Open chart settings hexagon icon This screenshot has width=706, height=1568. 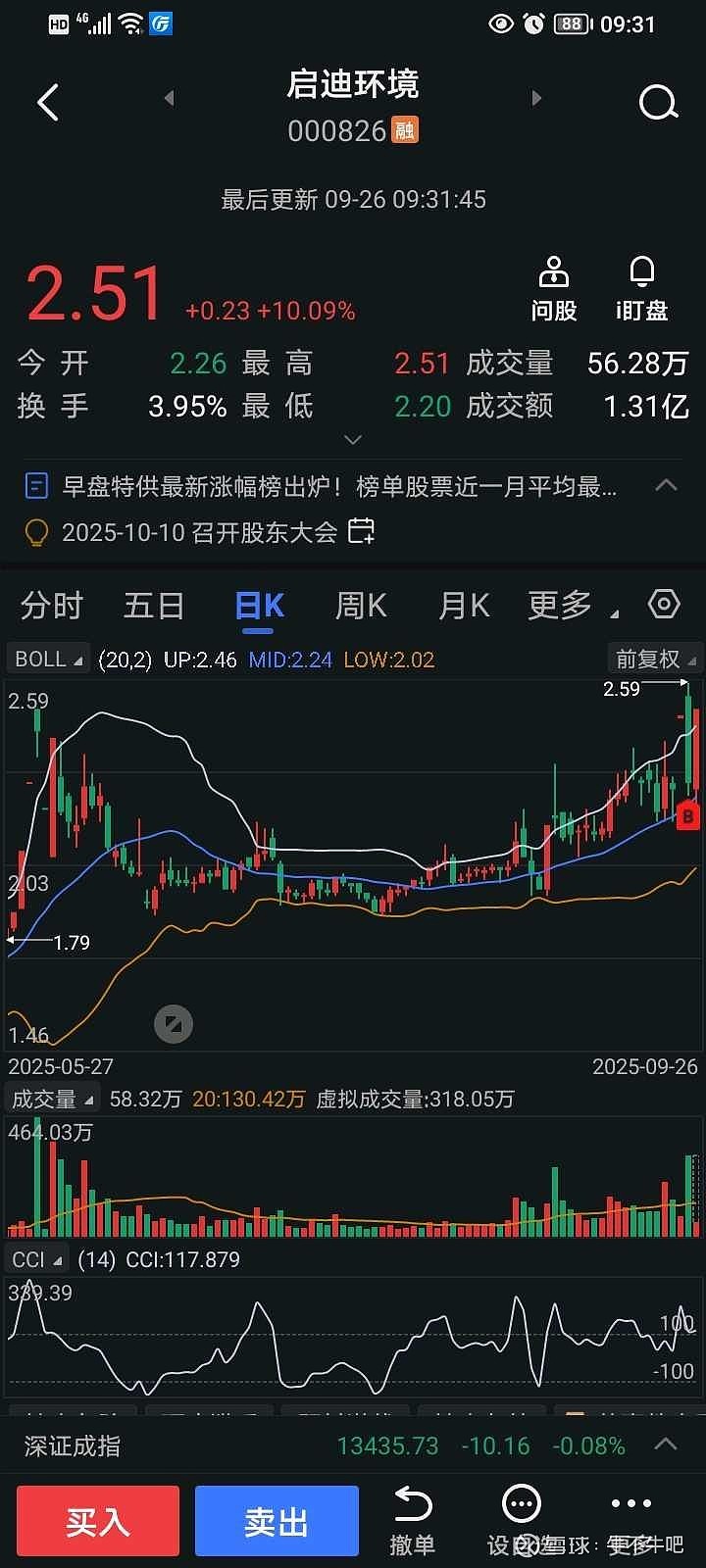click(x=664, y=604)
